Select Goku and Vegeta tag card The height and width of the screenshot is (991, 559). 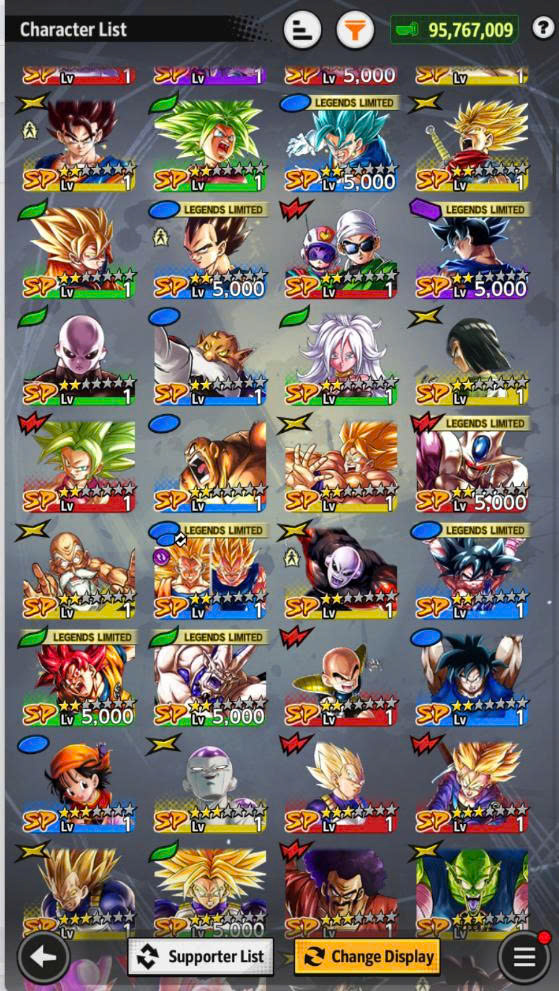210,570
